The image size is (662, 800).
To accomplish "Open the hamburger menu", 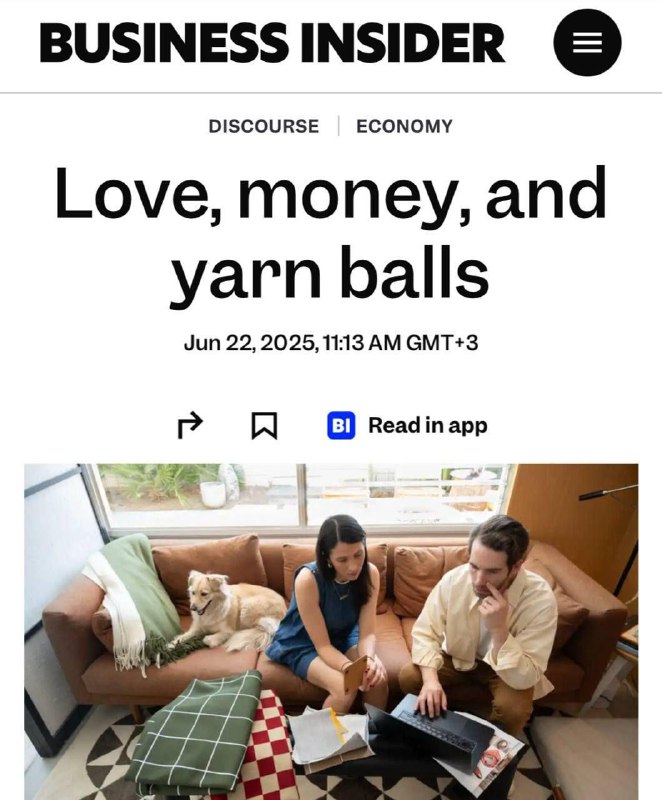I will 587,43.
